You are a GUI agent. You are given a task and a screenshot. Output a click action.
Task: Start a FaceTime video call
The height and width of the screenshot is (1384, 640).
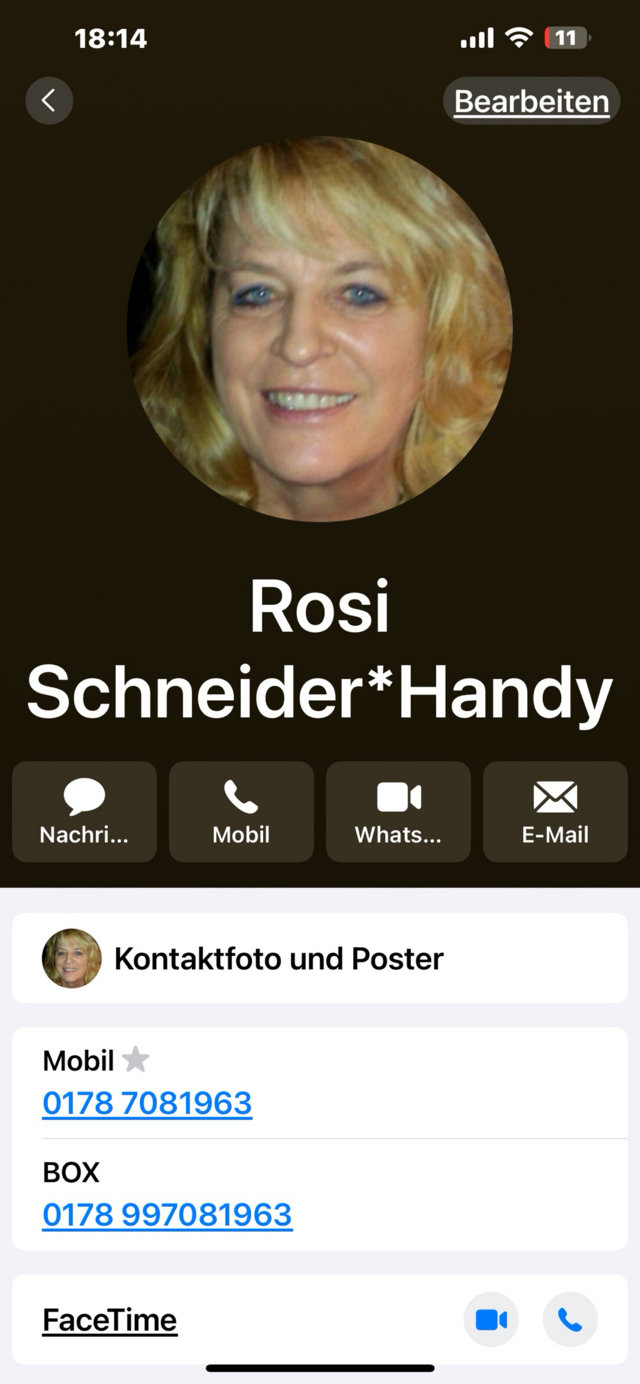pyautogui.click(x=491, y=1320)
